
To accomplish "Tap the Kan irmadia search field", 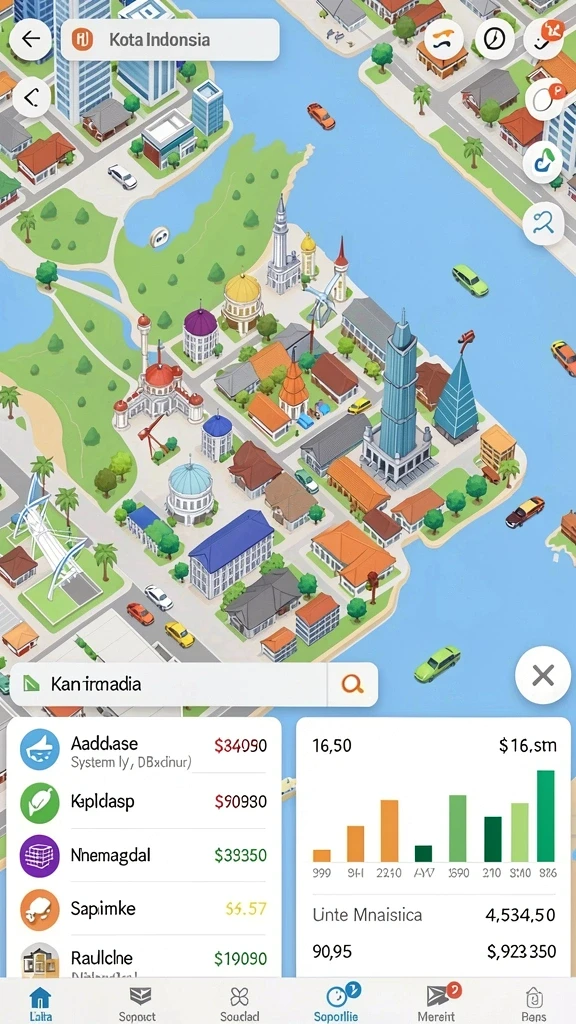I will [x=168, y=684].
